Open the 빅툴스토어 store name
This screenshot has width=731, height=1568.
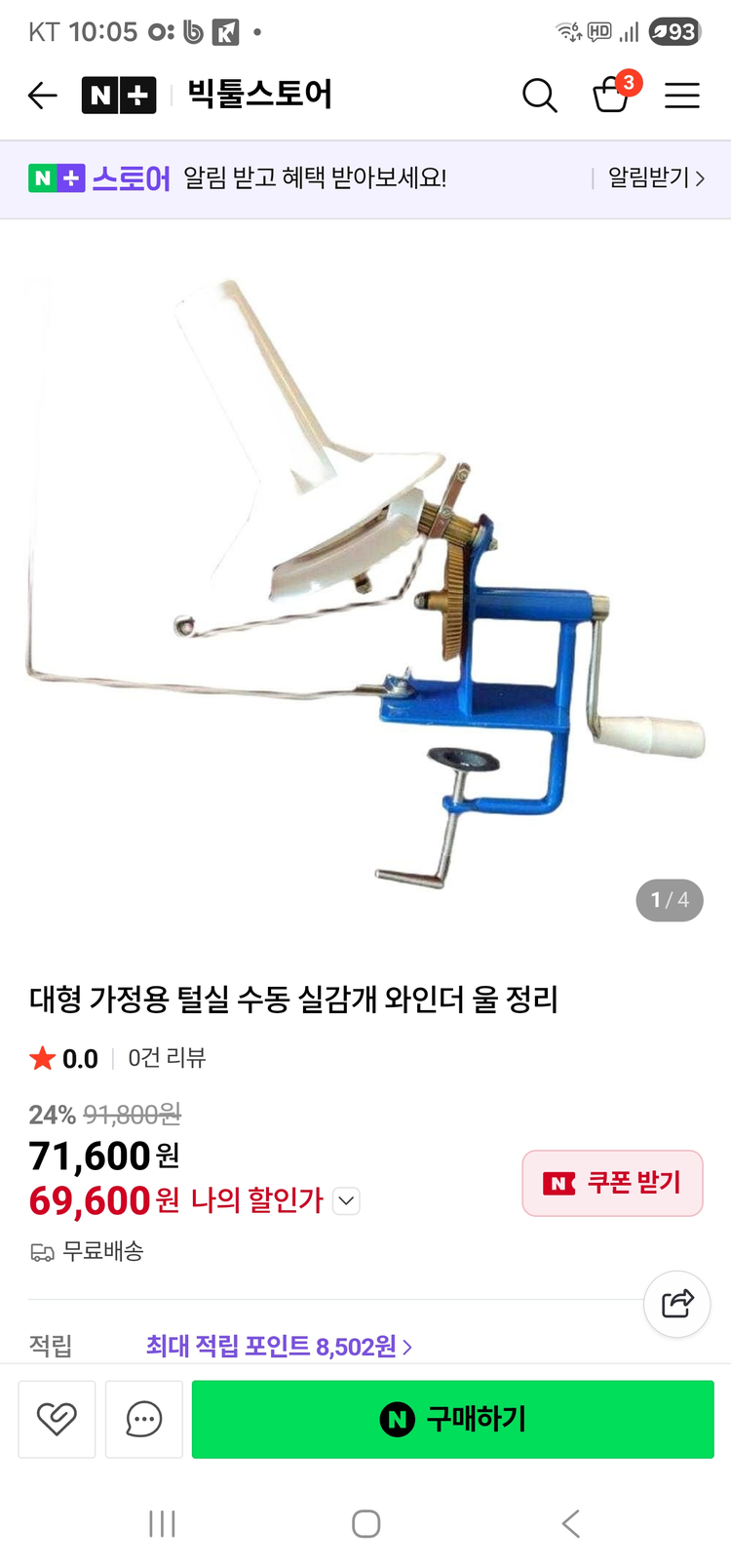[257, 95]
